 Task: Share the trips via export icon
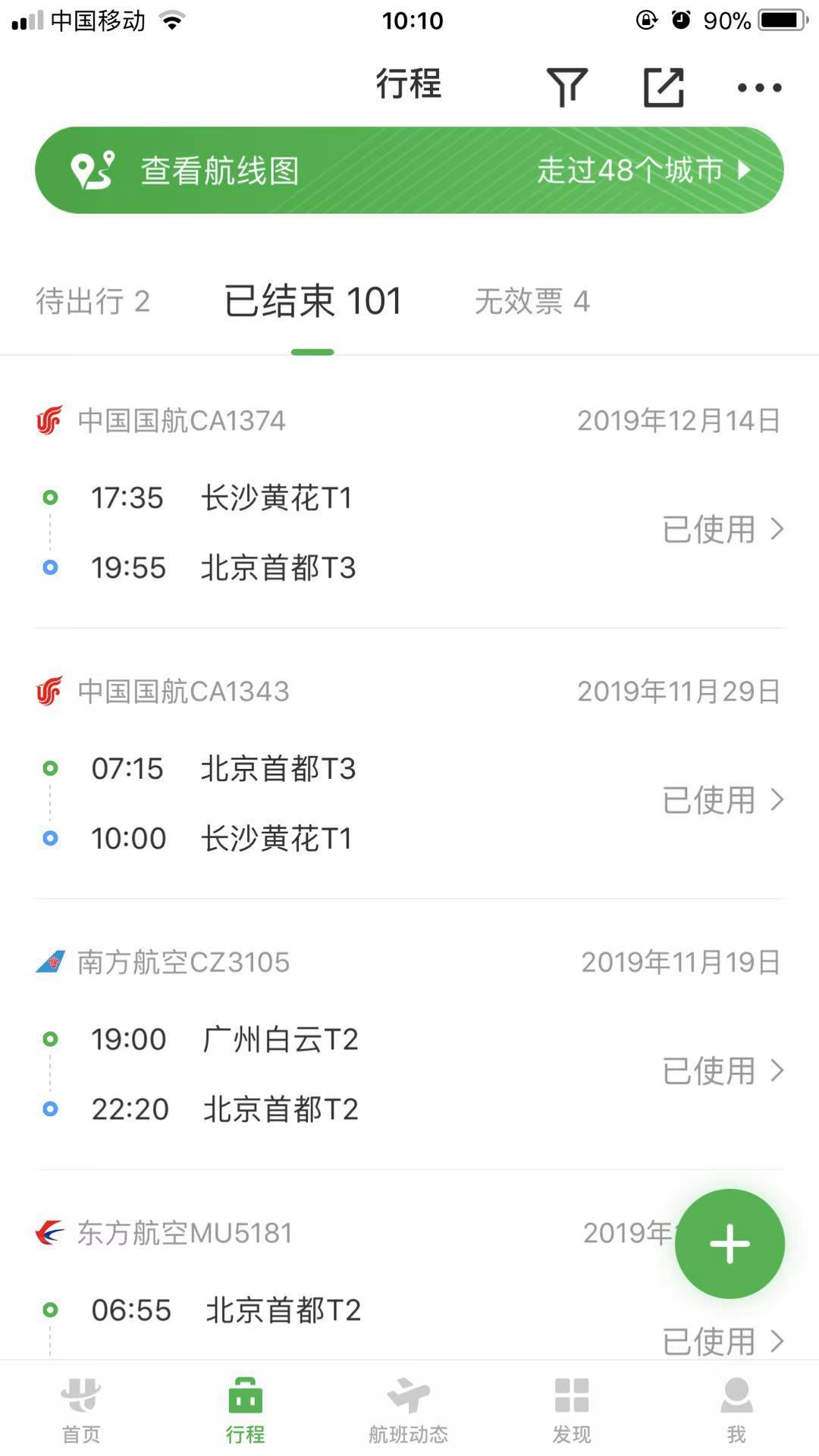[x=664, y=87]
